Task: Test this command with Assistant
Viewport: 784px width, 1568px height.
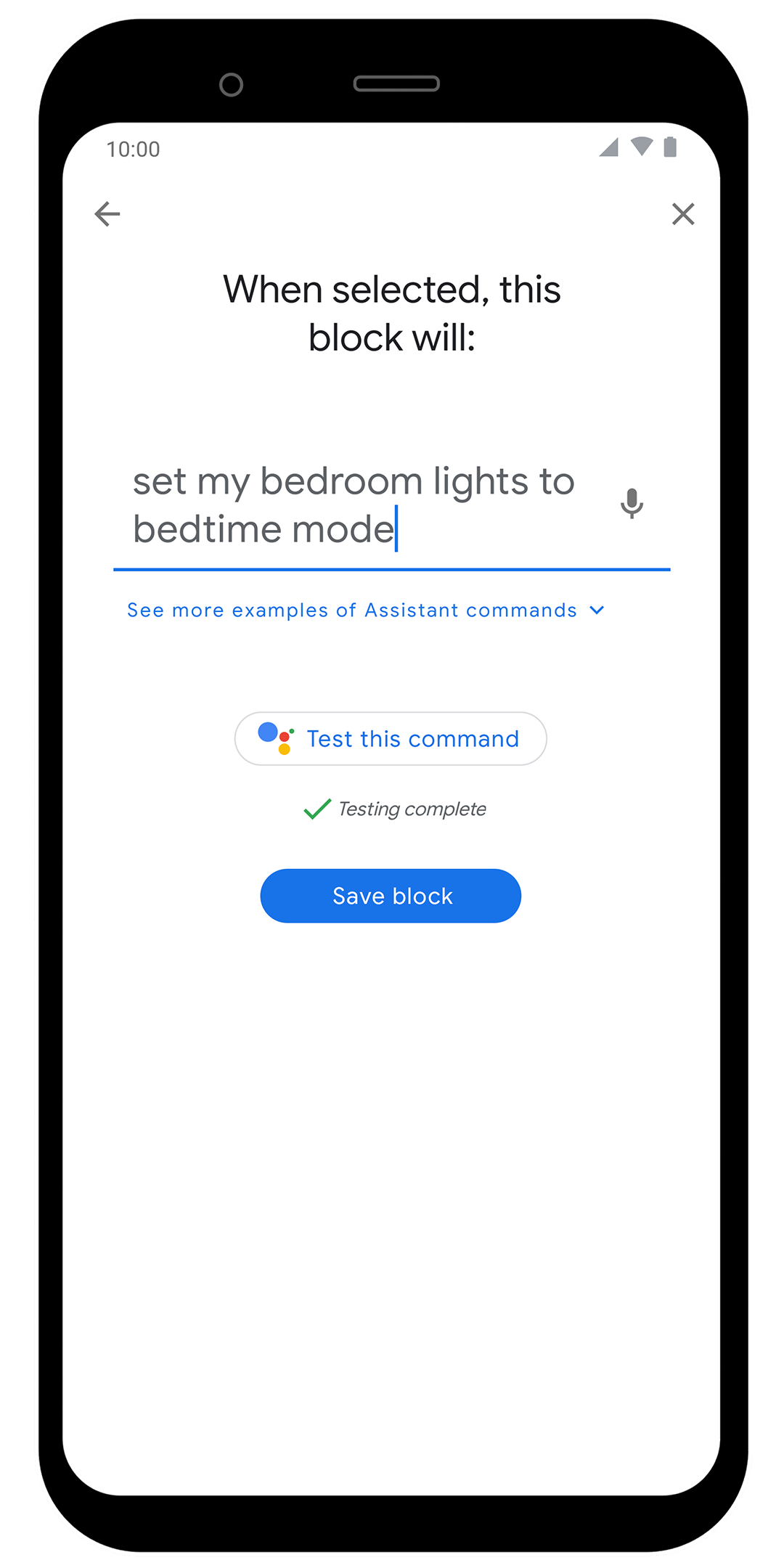Action: [391, 739]
